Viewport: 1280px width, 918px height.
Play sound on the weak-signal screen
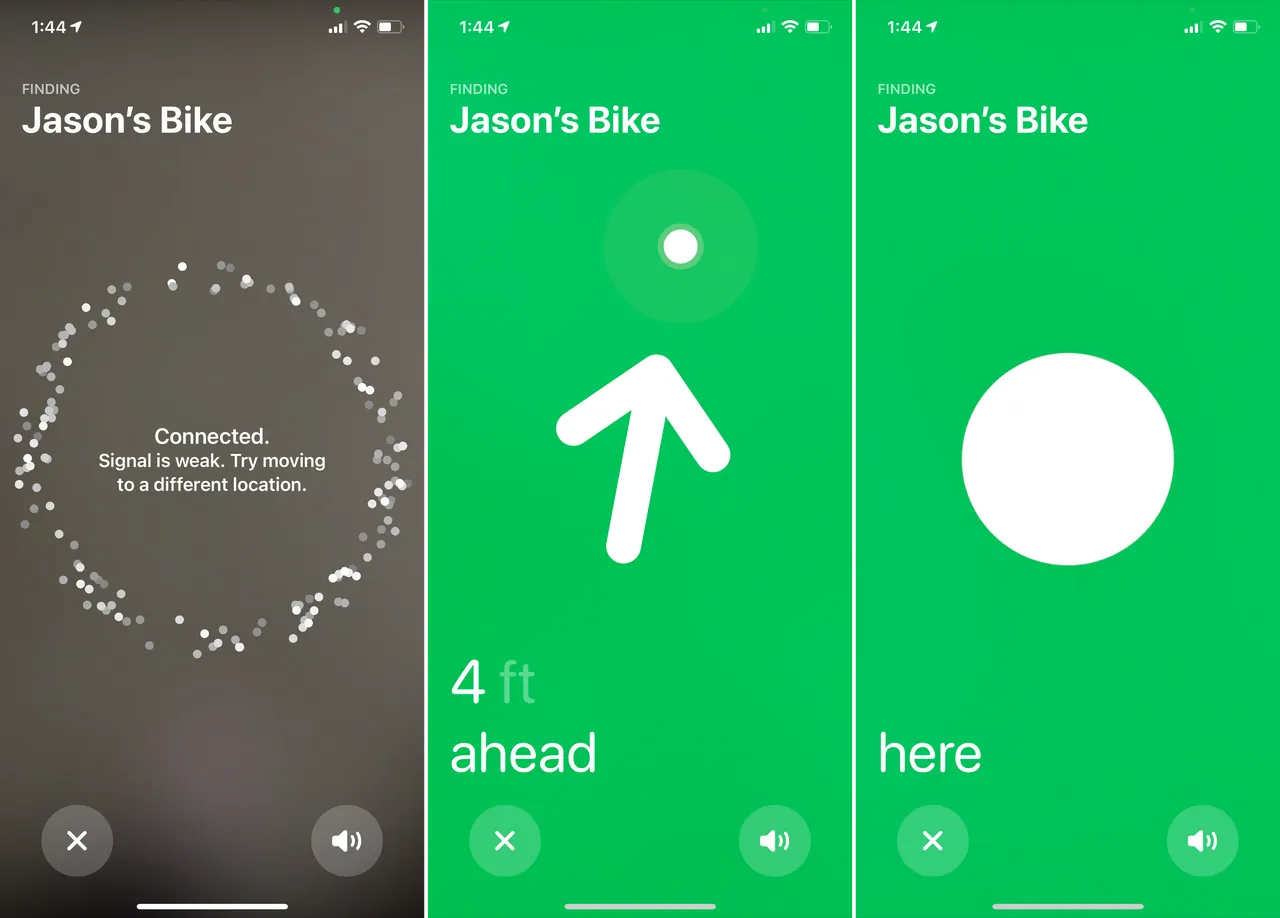tap(347, 841)
